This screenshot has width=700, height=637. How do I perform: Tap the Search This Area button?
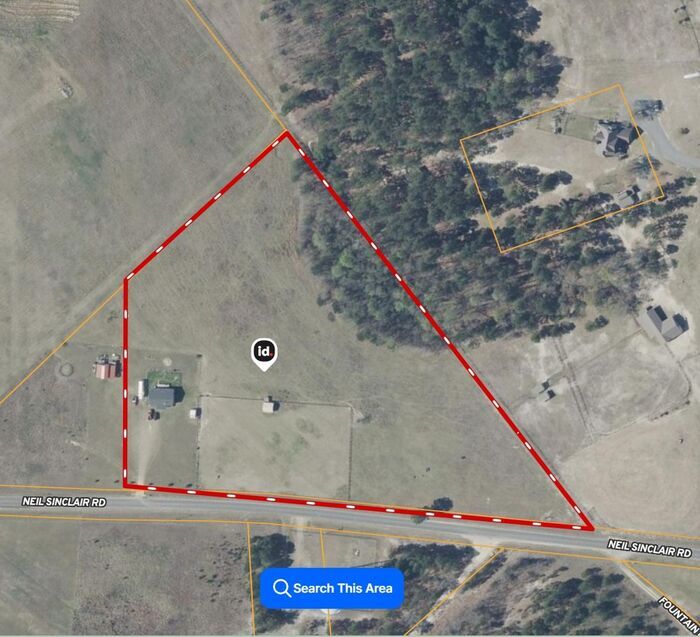point(332,588)
